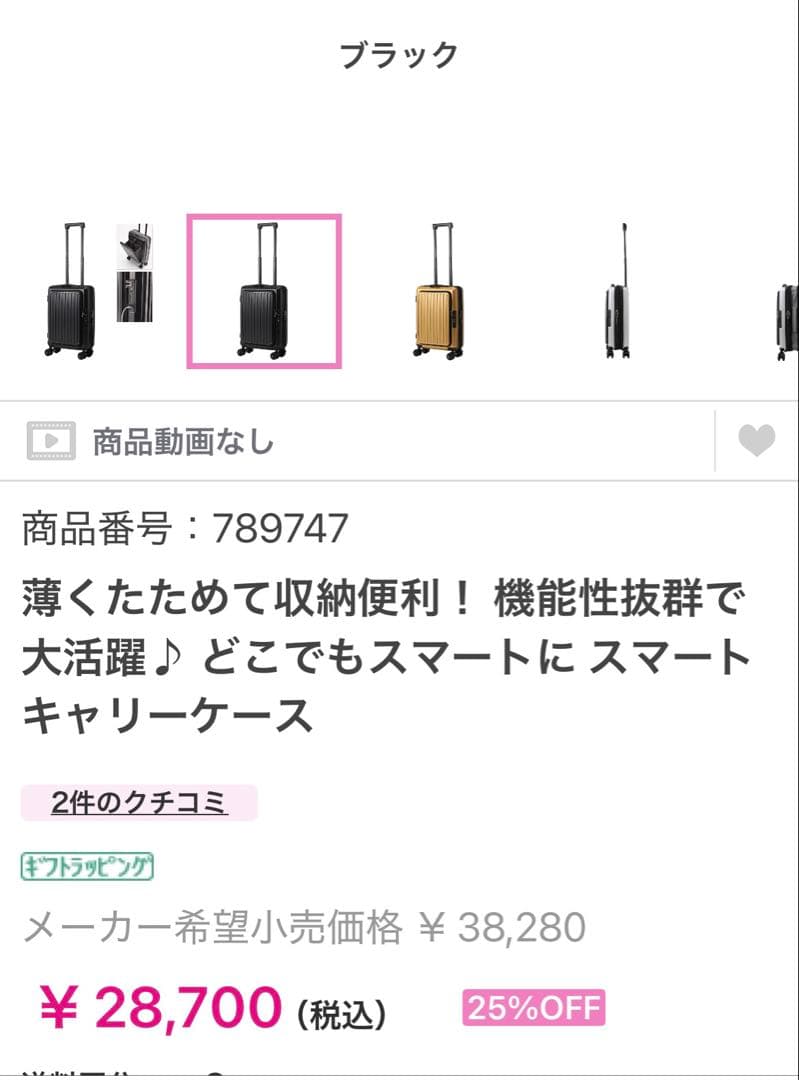
Task: Select the ブラック color heading
Action: (x=398, y=55)
